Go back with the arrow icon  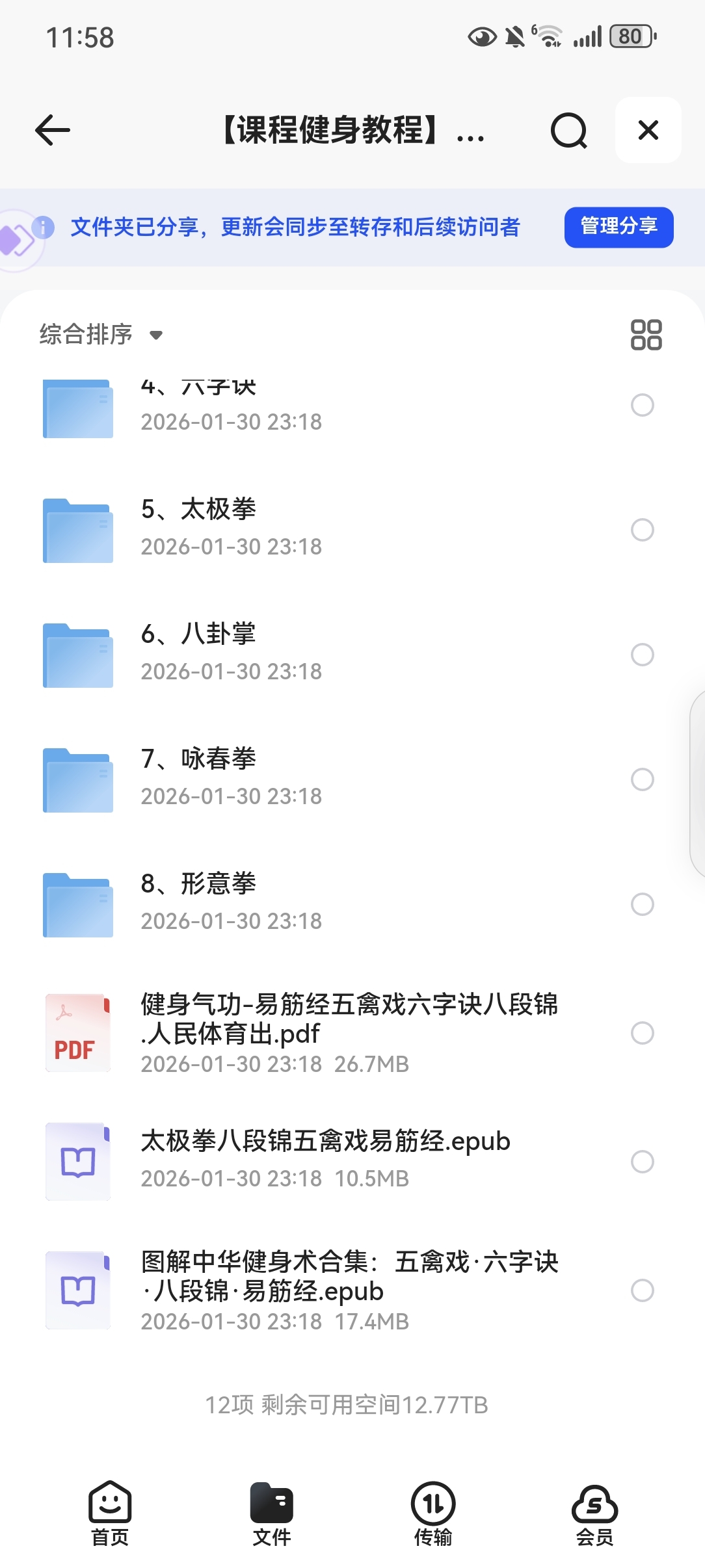[53, 130]
